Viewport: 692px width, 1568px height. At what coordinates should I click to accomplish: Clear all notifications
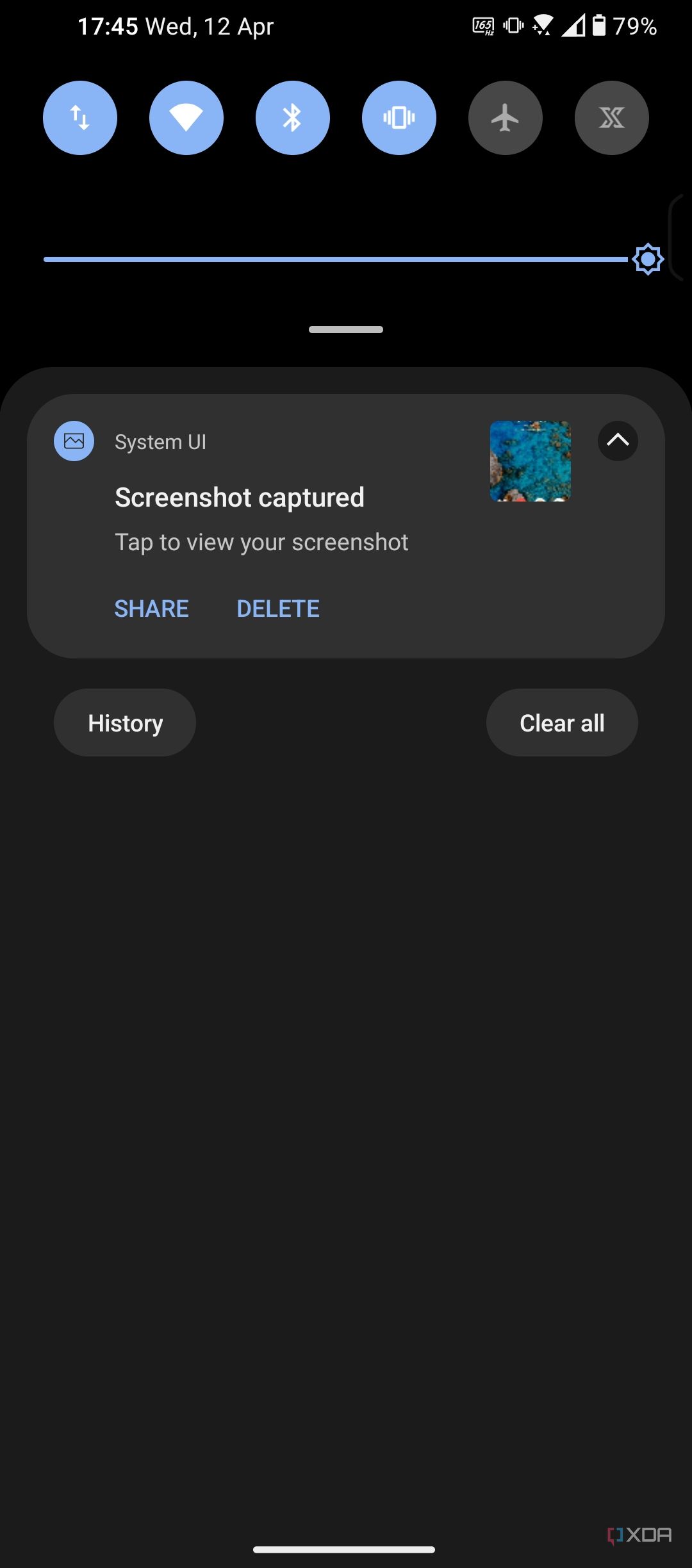tap(562, 723)
